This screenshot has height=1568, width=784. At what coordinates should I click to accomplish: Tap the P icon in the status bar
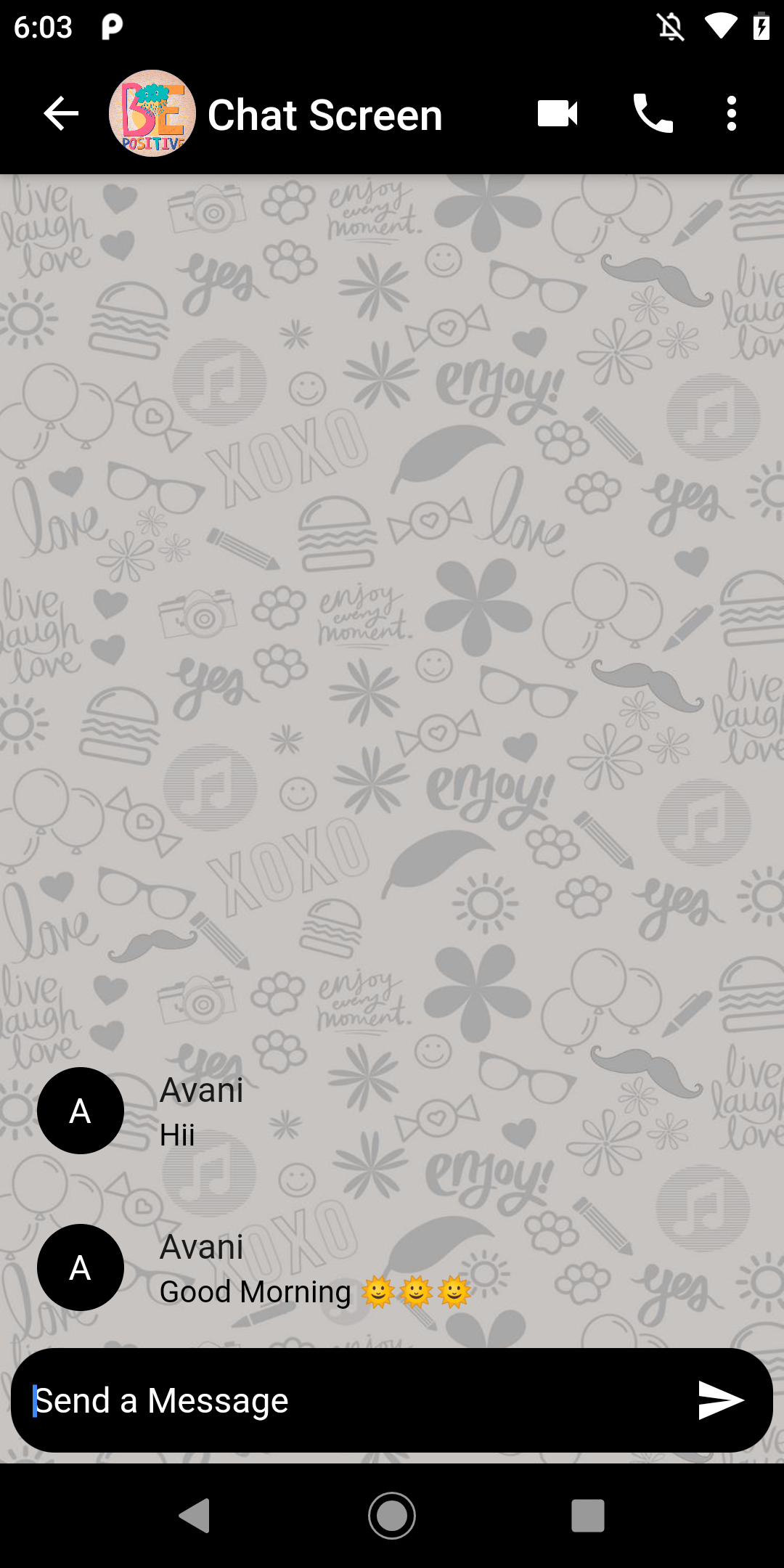[110, 26]
